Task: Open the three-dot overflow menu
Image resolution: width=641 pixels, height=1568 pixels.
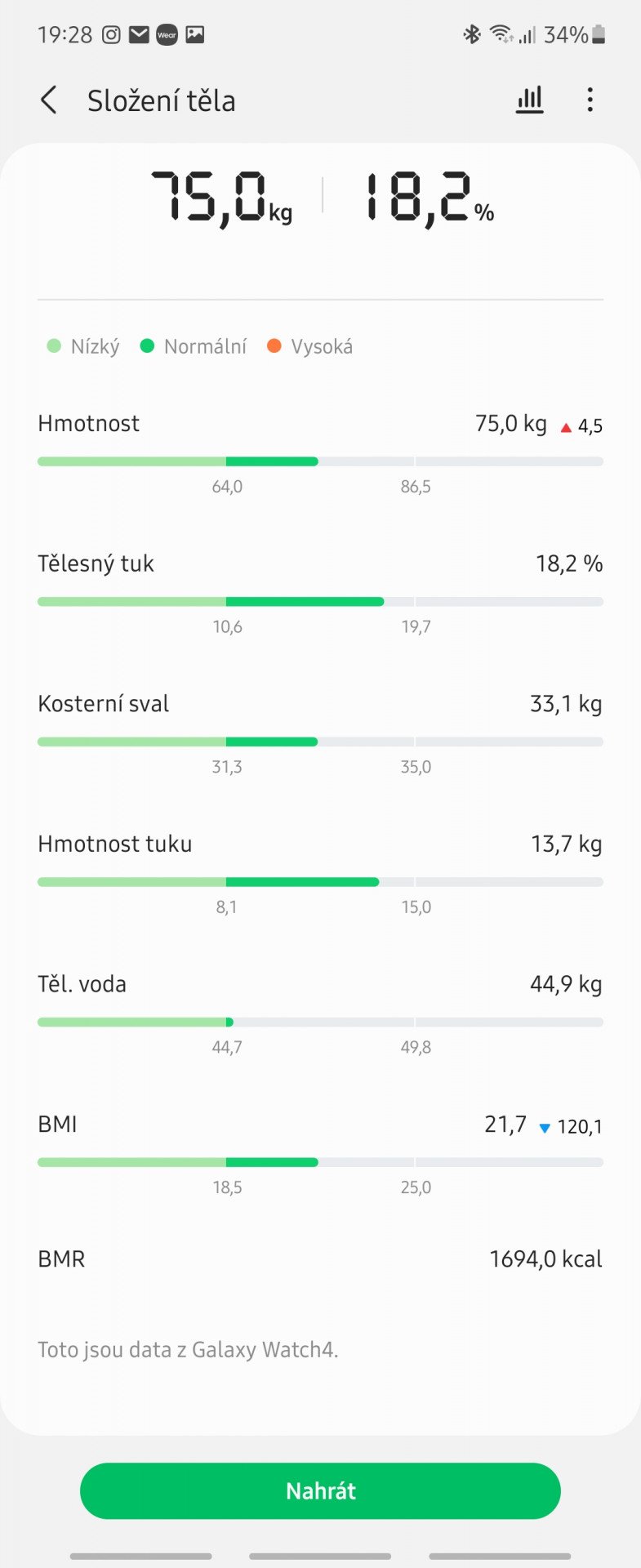Action: (x=590, y=100)
